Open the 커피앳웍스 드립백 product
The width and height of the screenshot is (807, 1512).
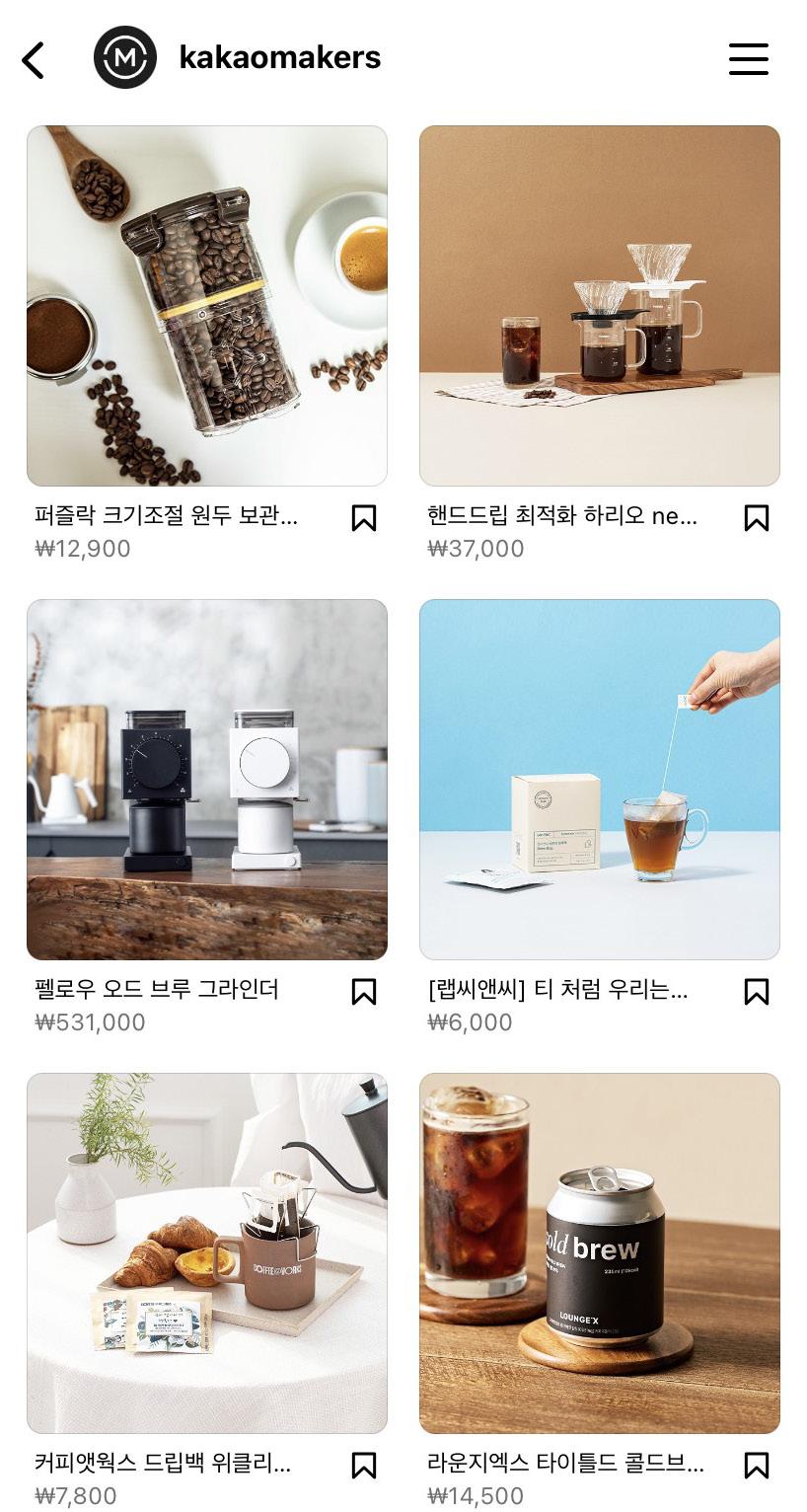pos(207,1253)
